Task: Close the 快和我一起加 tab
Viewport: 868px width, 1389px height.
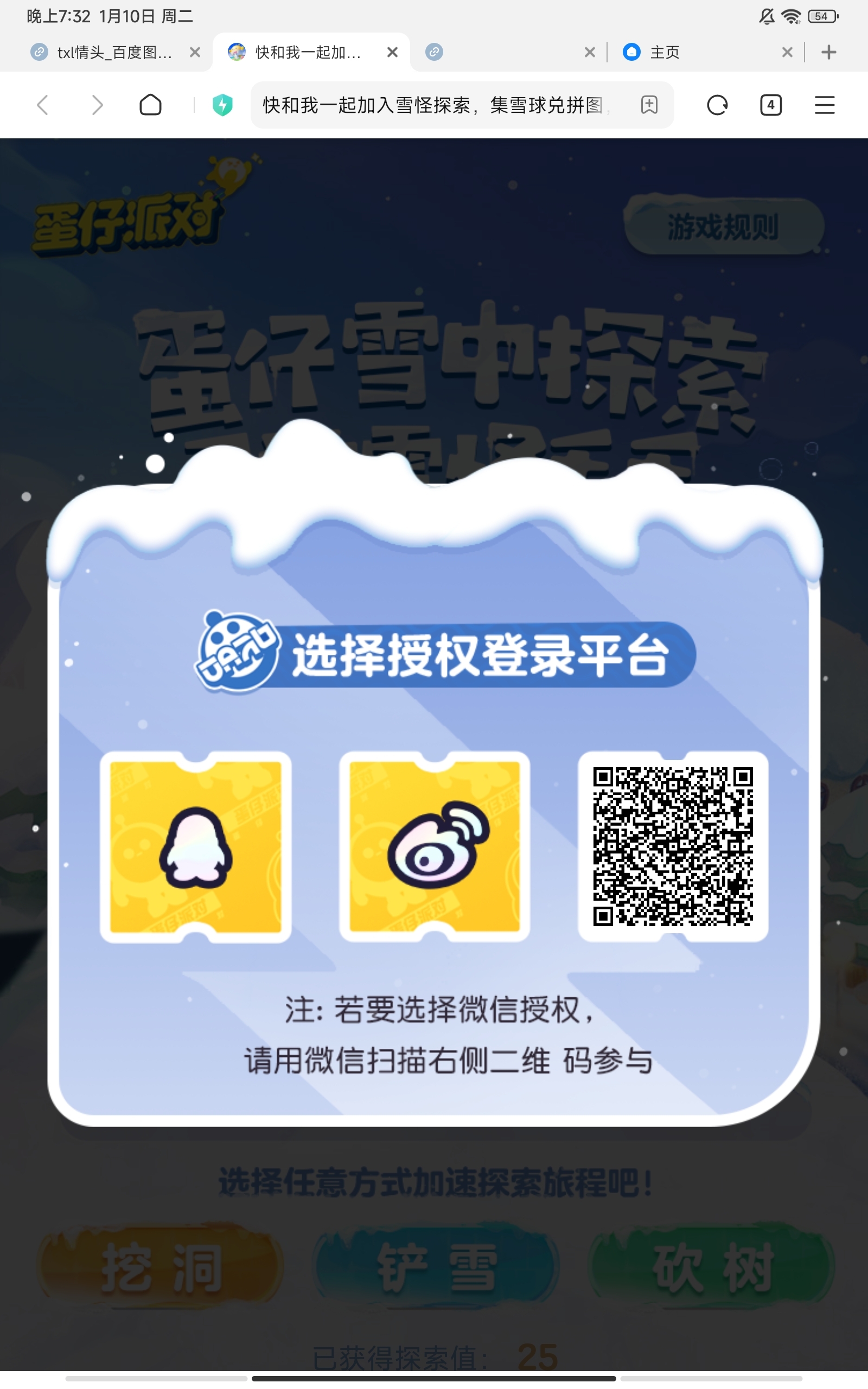Action: tap(393, 52)
